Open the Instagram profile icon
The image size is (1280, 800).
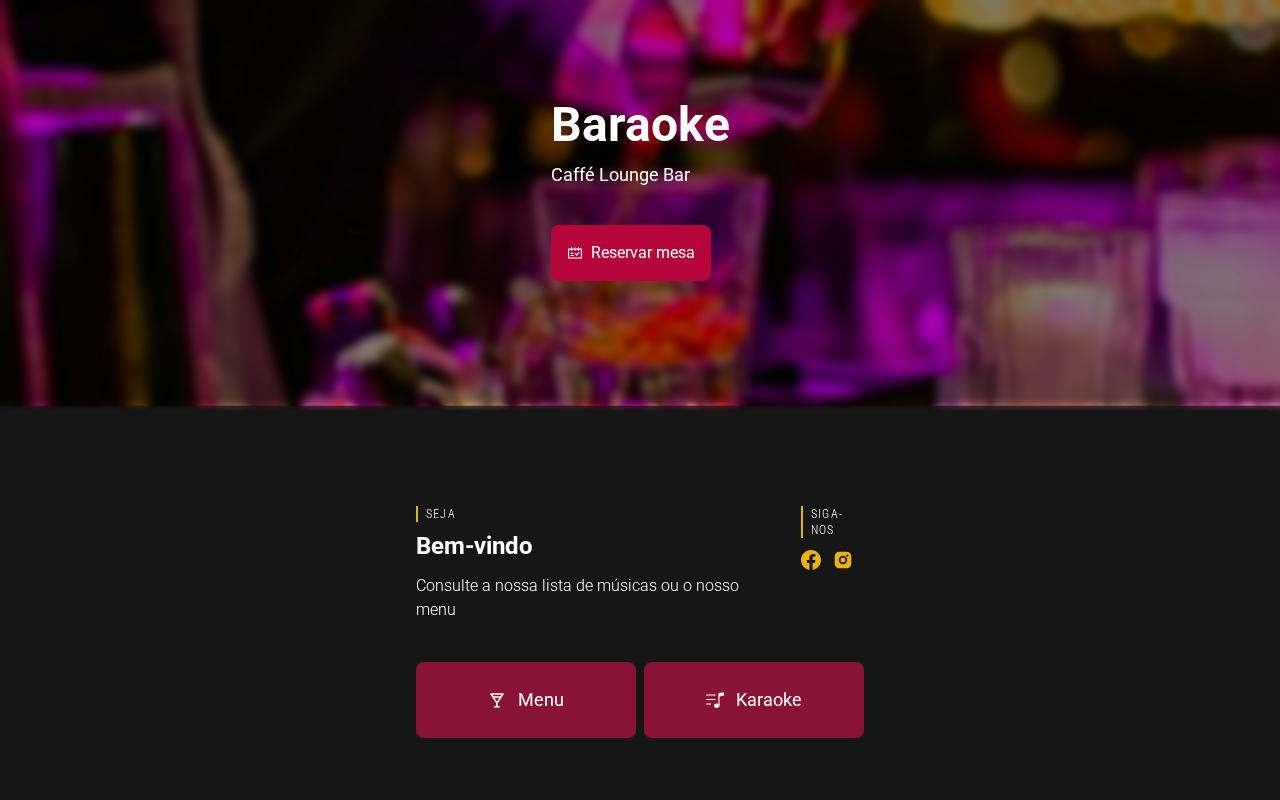coord(843,560)
